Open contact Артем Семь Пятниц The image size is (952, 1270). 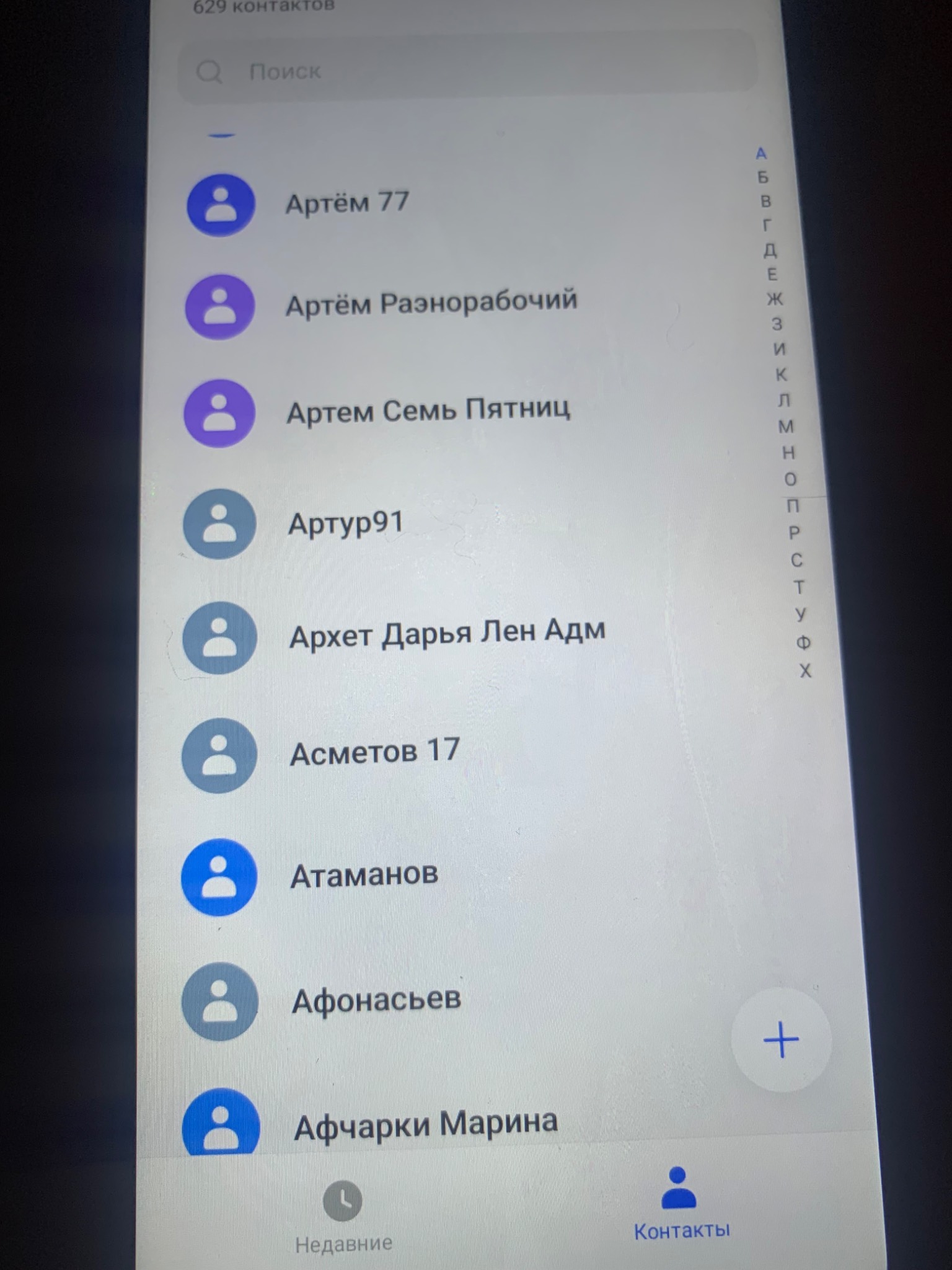428,411
